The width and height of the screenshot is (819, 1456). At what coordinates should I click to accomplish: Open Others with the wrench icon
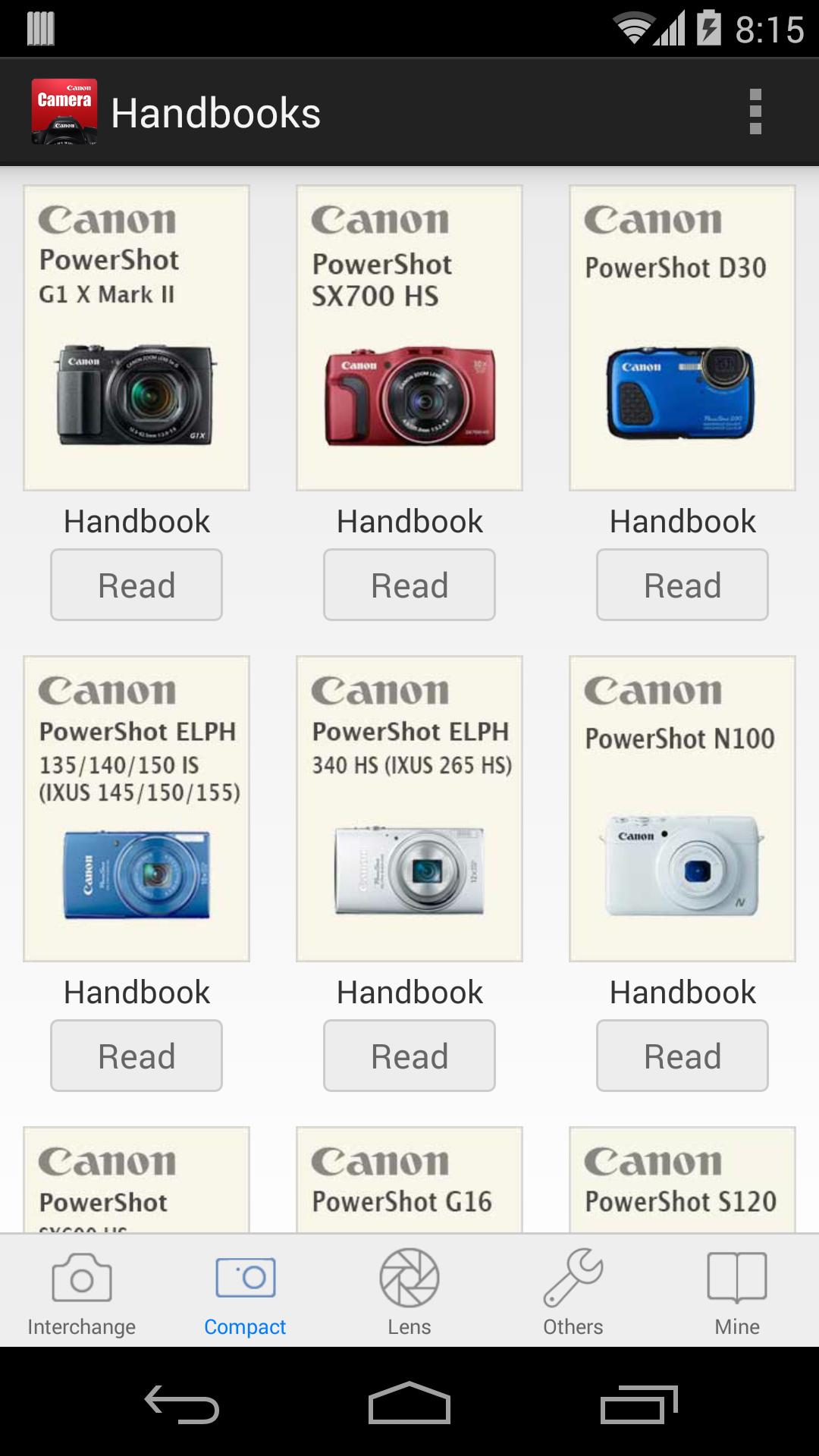coord(573,1282)
